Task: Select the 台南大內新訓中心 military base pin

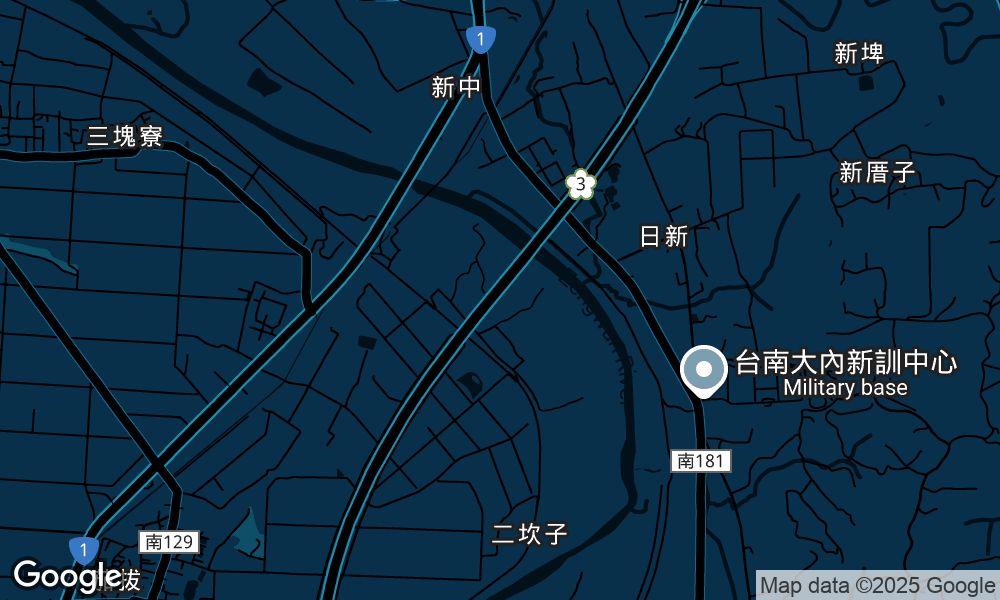Action: [702, 370]
